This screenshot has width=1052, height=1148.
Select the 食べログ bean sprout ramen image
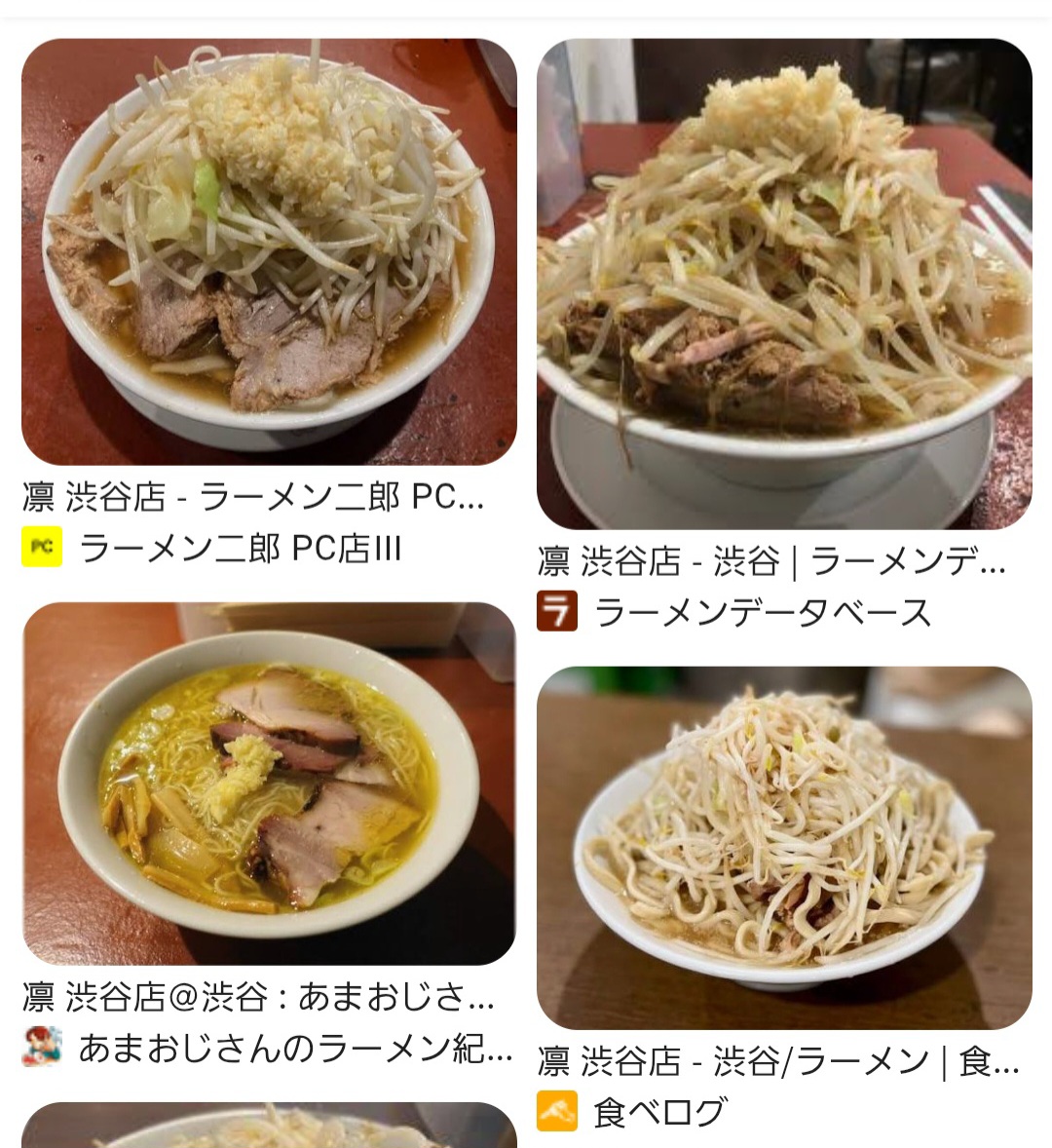pyautogui.click(x=784, y=847)
